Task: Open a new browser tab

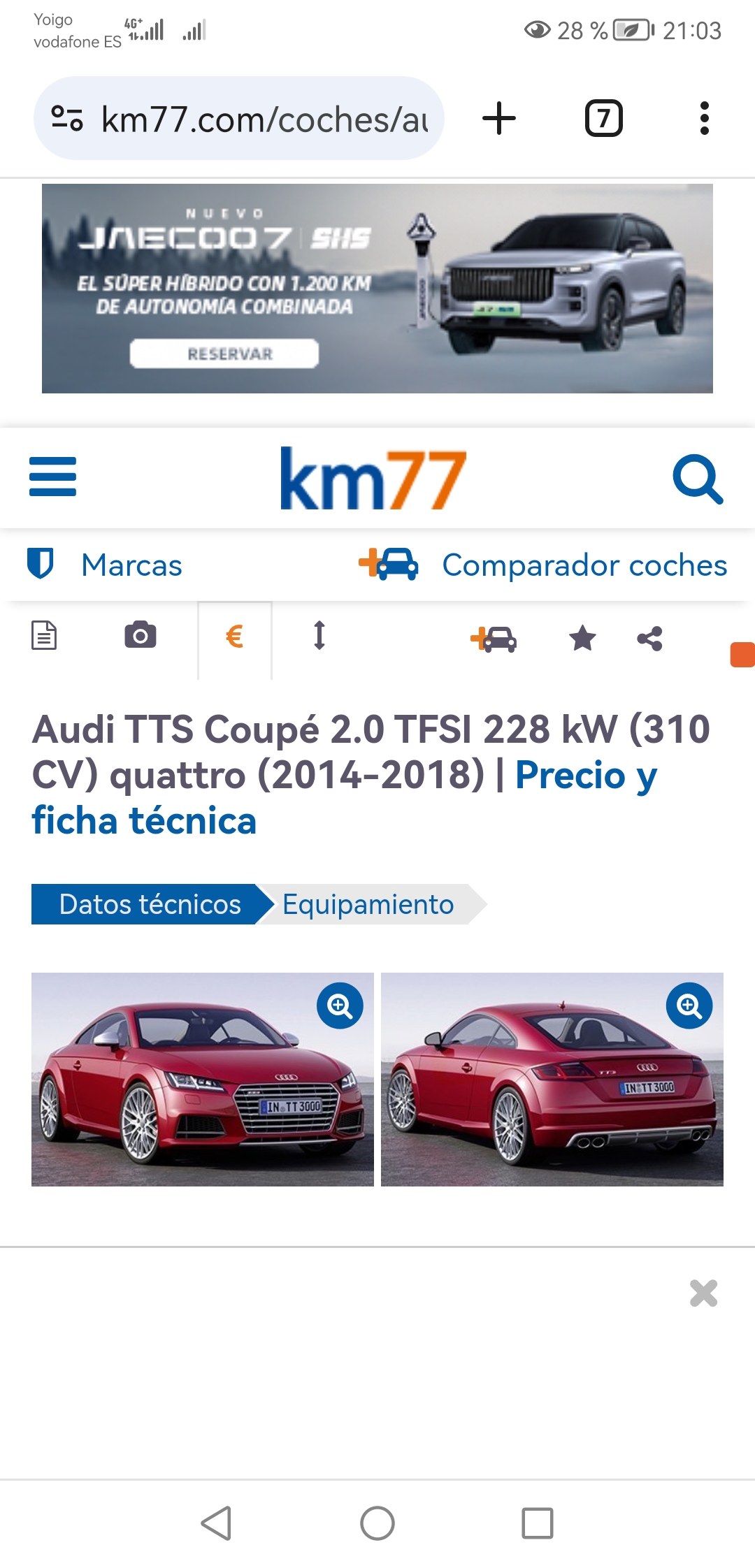Action: pyautogui.click(x=499, y=118)
